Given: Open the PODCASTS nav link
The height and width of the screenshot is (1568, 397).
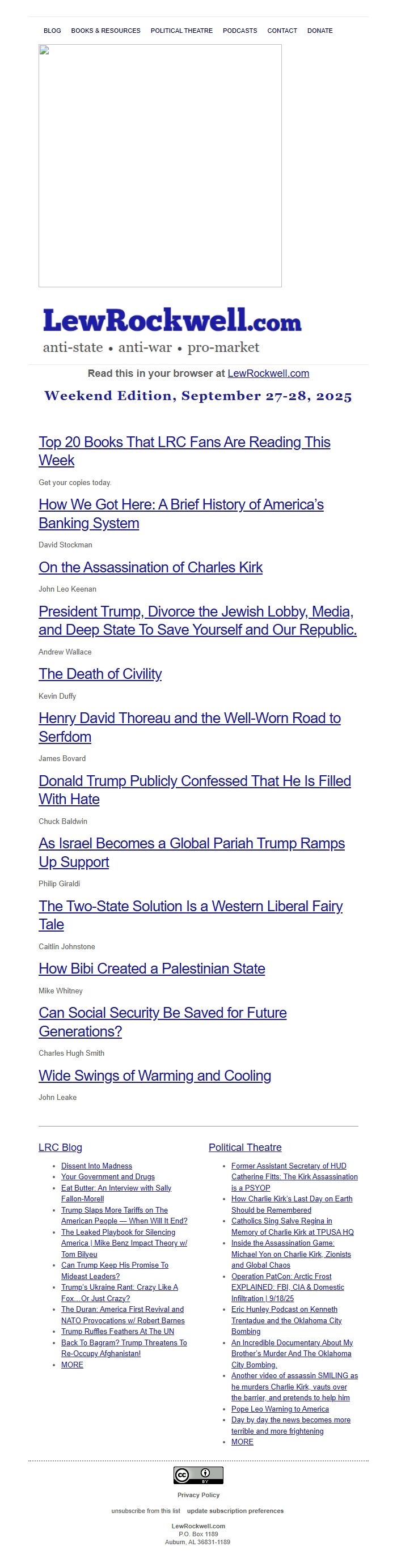Looking at the screenshot, I should pyautogui.click(x=240, y=31).
